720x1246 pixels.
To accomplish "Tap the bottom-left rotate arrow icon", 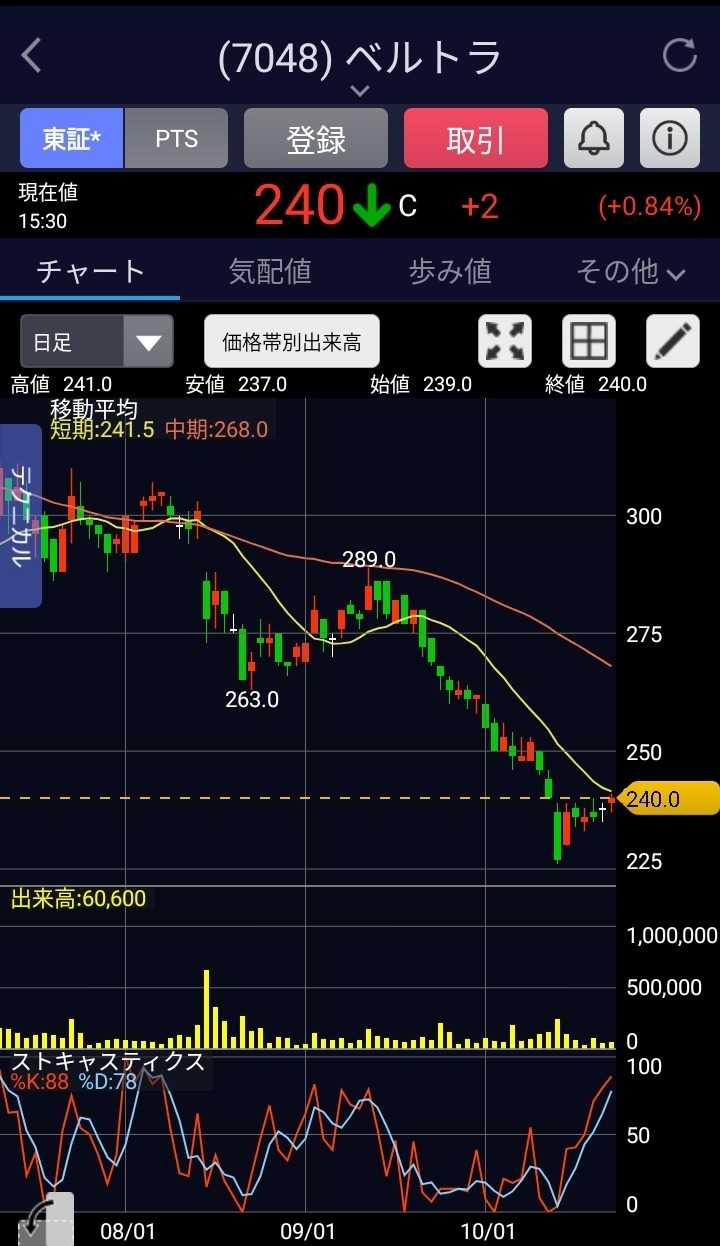I will [42, 1222].
